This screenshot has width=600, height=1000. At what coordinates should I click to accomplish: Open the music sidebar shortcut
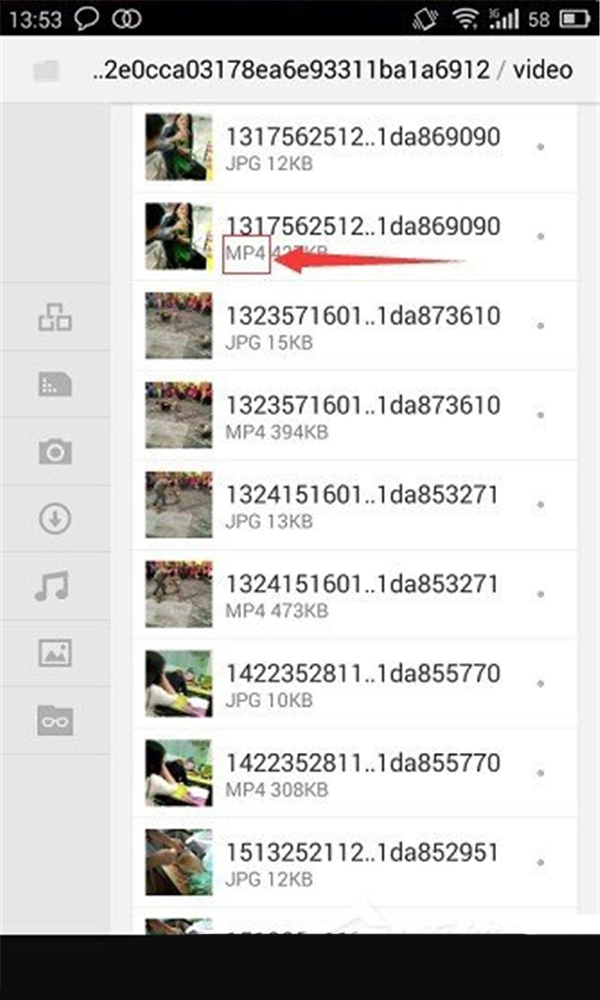tap(54, 585)
